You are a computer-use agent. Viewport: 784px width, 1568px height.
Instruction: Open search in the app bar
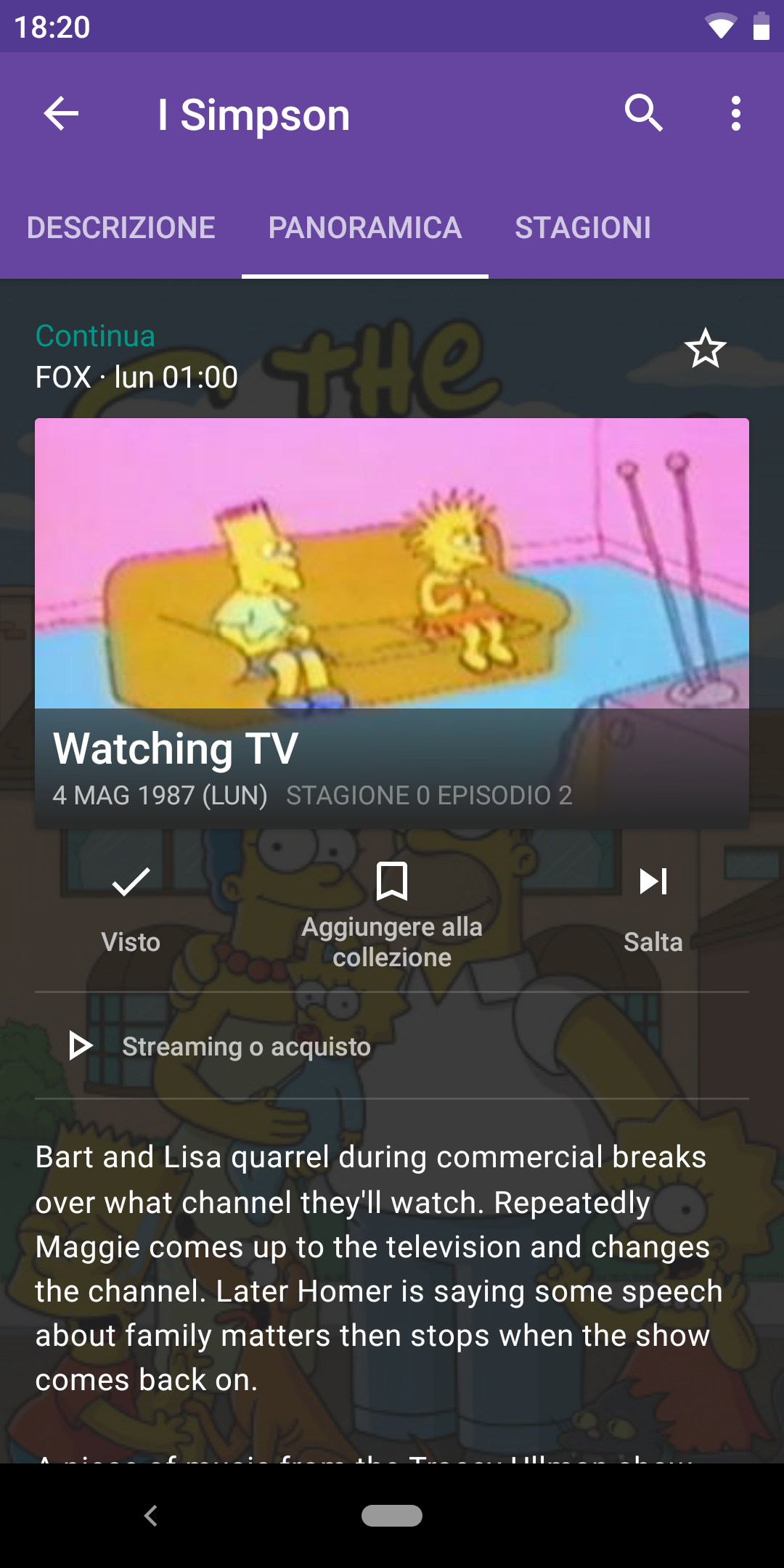tap(643, 114)
